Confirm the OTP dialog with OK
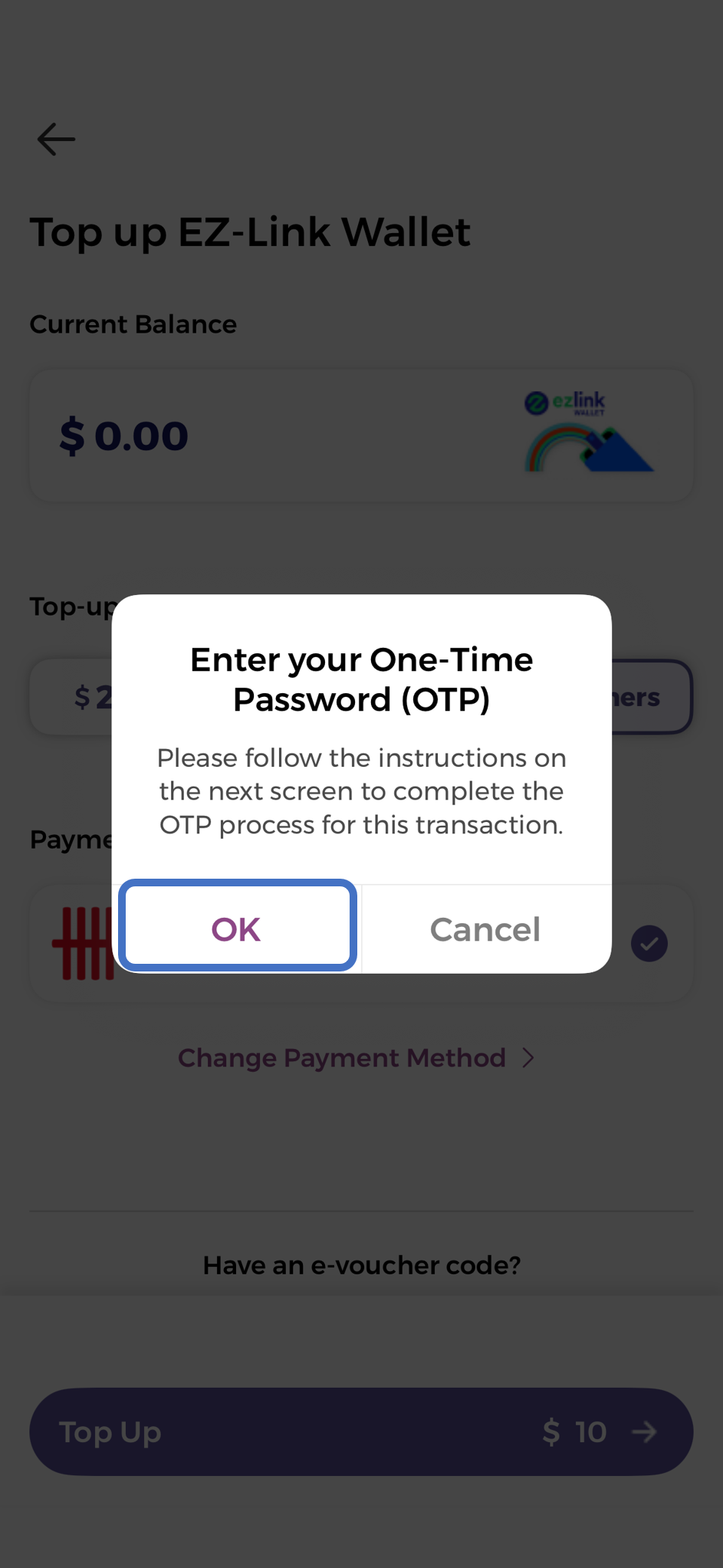 click(237, 928)
